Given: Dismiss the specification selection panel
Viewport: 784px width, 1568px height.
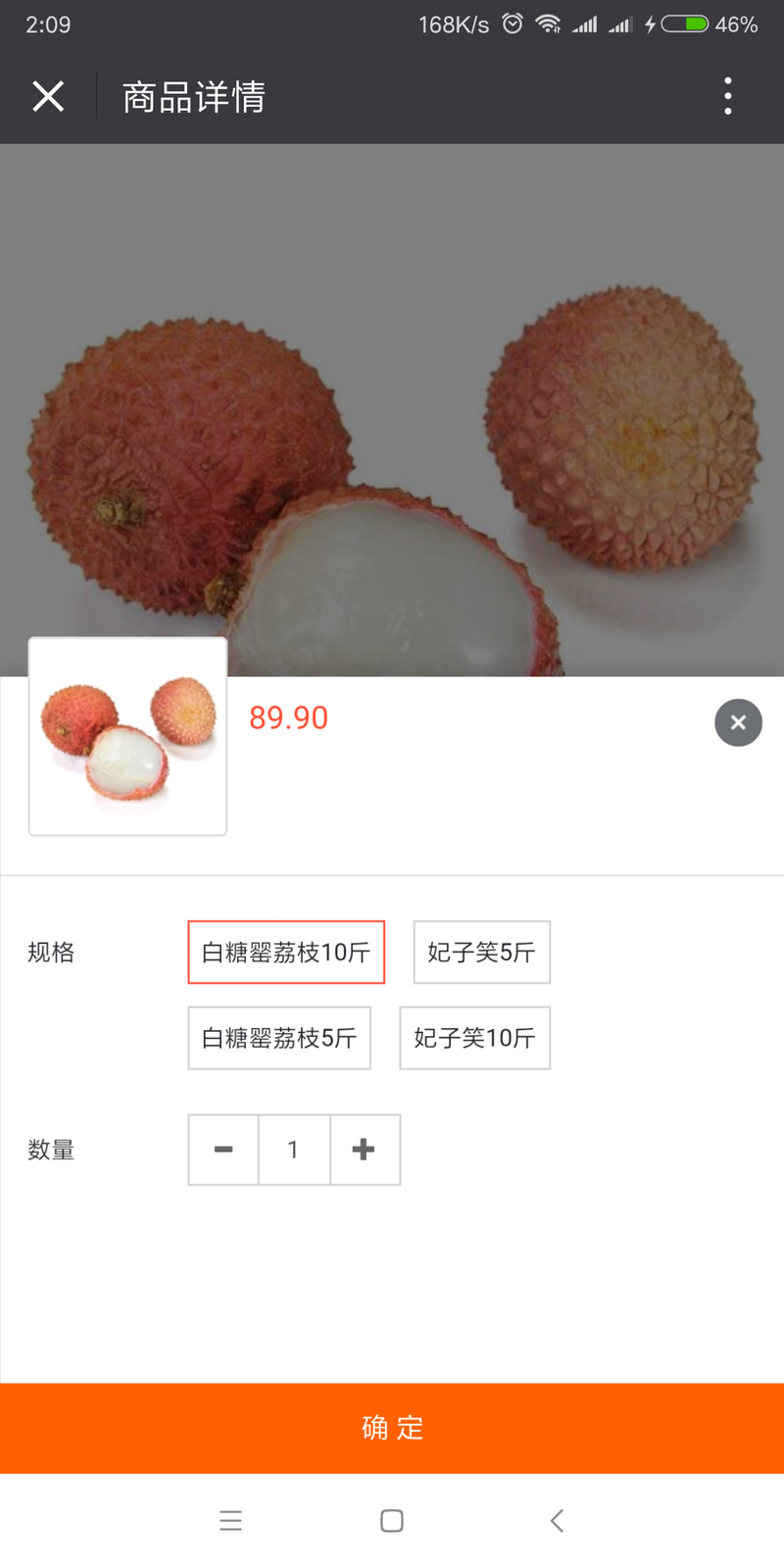Looking at the screenshot, I should tap(738, 722).
